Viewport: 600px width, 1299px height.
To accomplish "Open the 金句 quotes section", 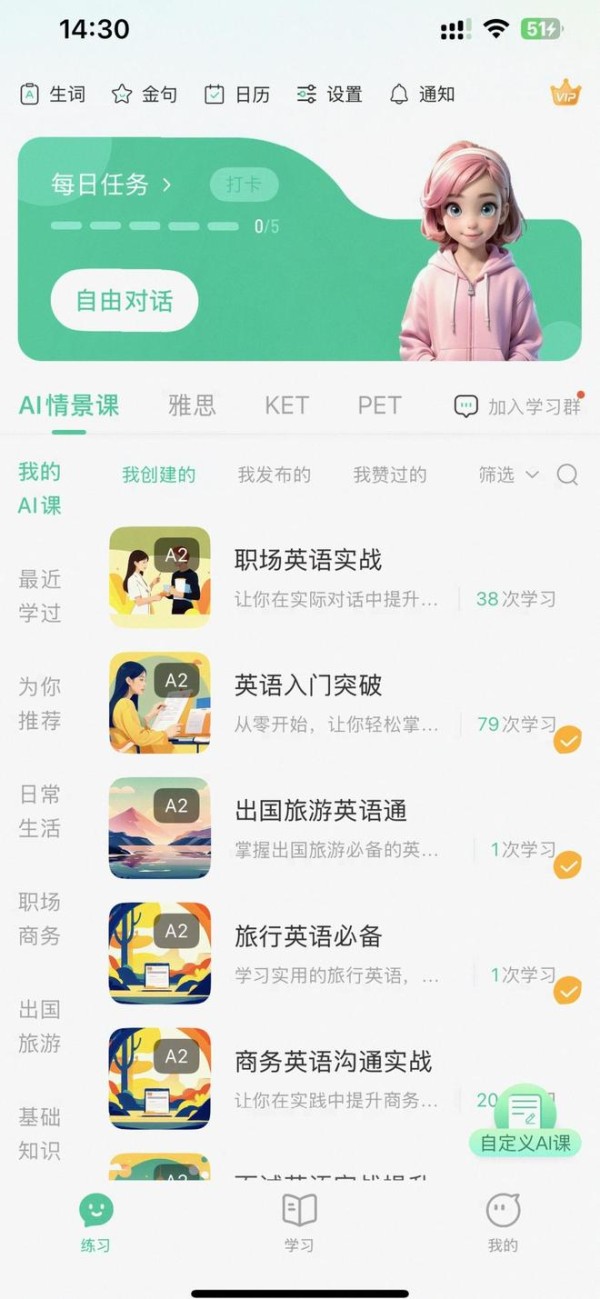I will 144,94.
